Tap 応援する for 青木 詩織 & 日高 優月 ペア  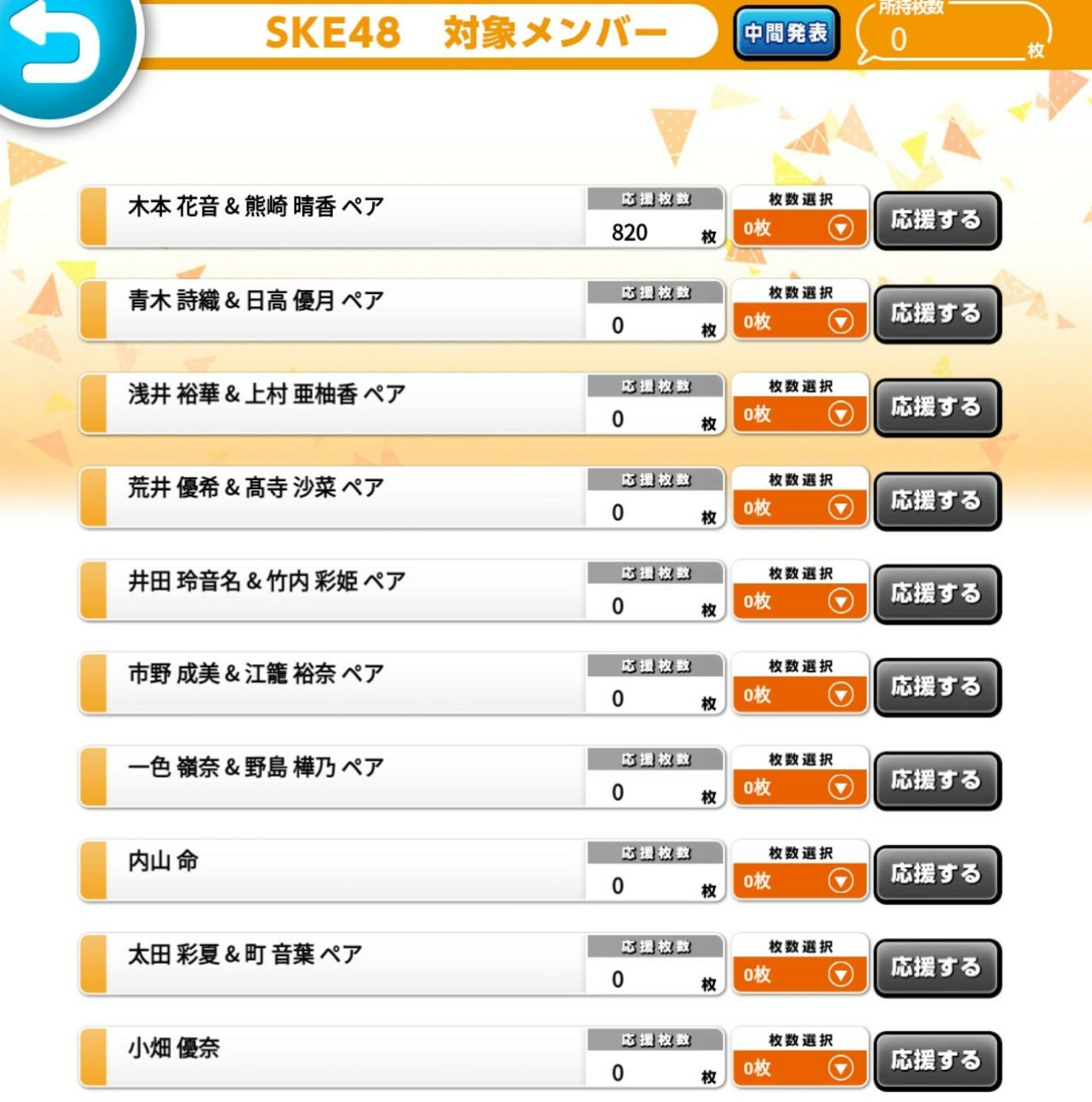[936, 314]
